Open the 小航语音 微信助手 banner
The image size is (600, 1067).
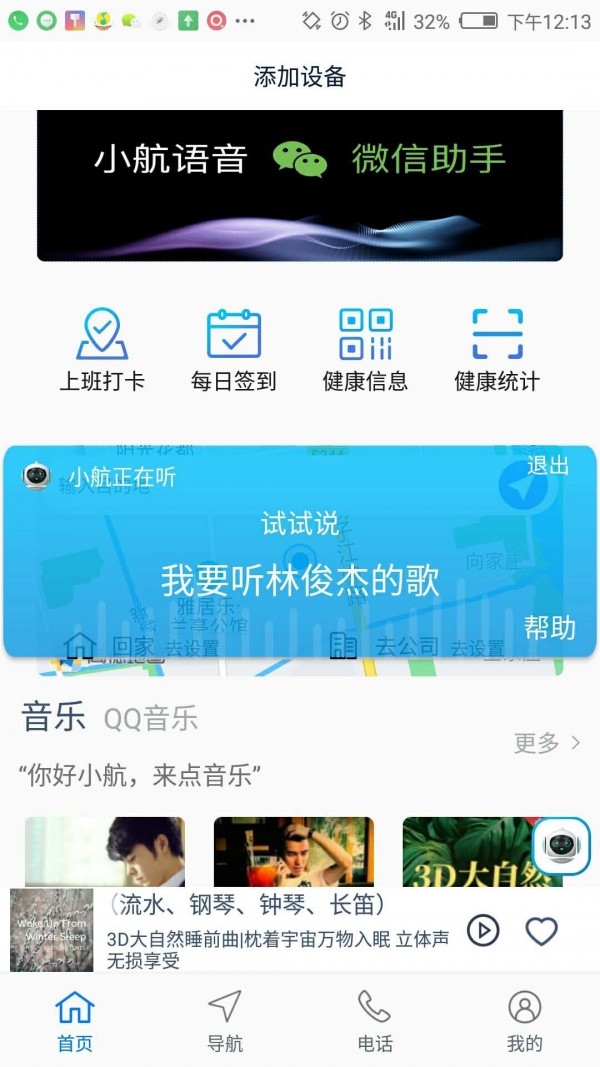click(x=300, y=186)
